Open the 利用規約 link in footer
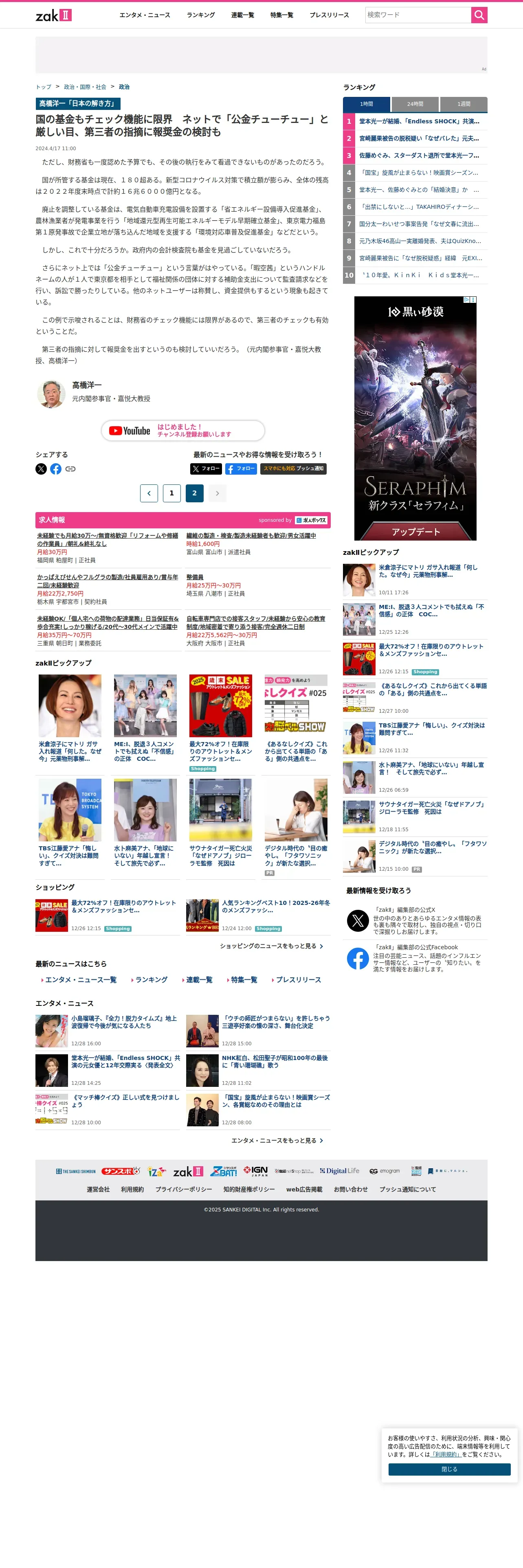This screenshot has width=523, height=1568. point(132,1189)
